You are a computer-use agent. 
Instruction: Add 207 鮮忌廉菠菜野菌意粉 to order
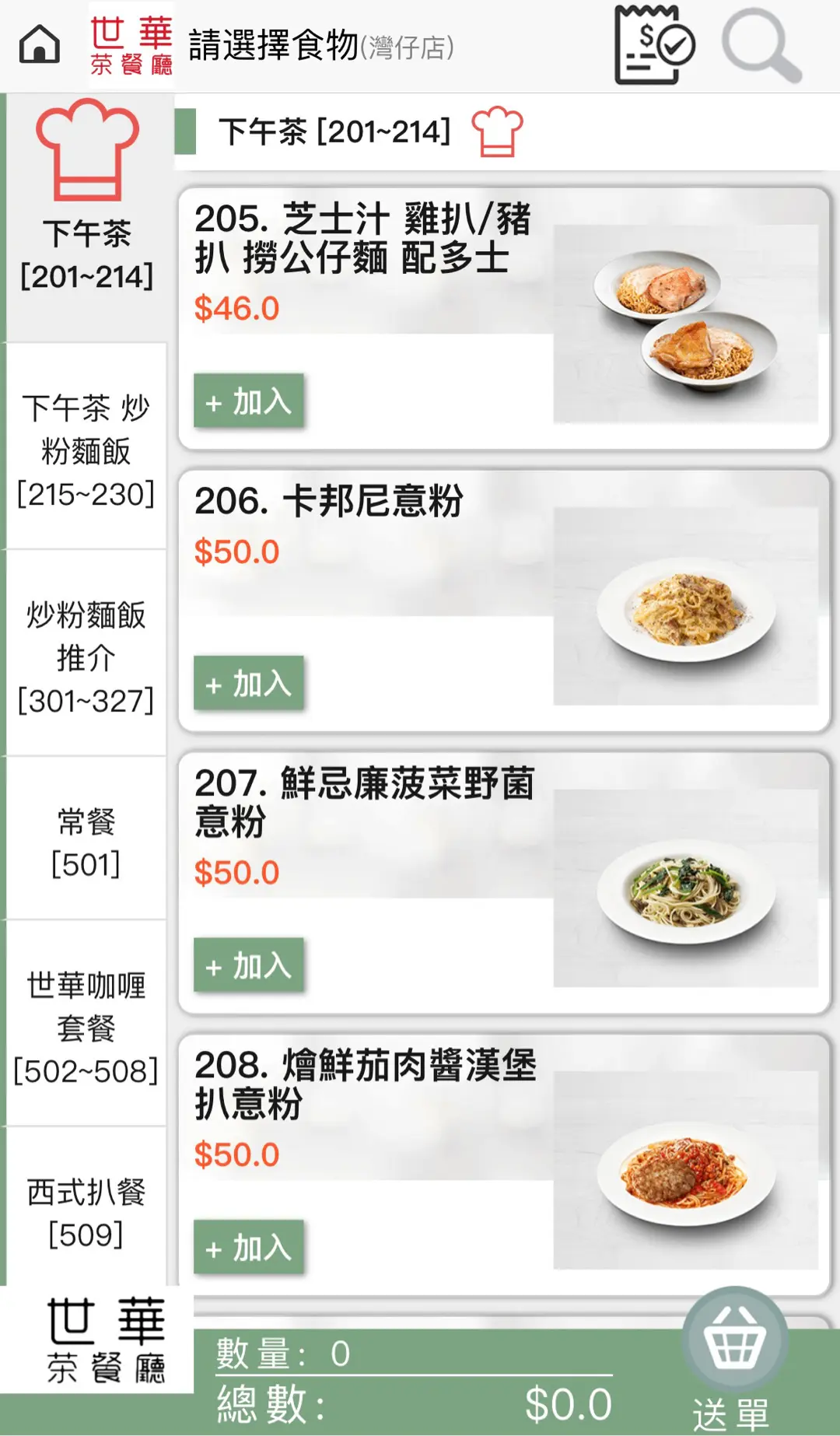(248, 965)
